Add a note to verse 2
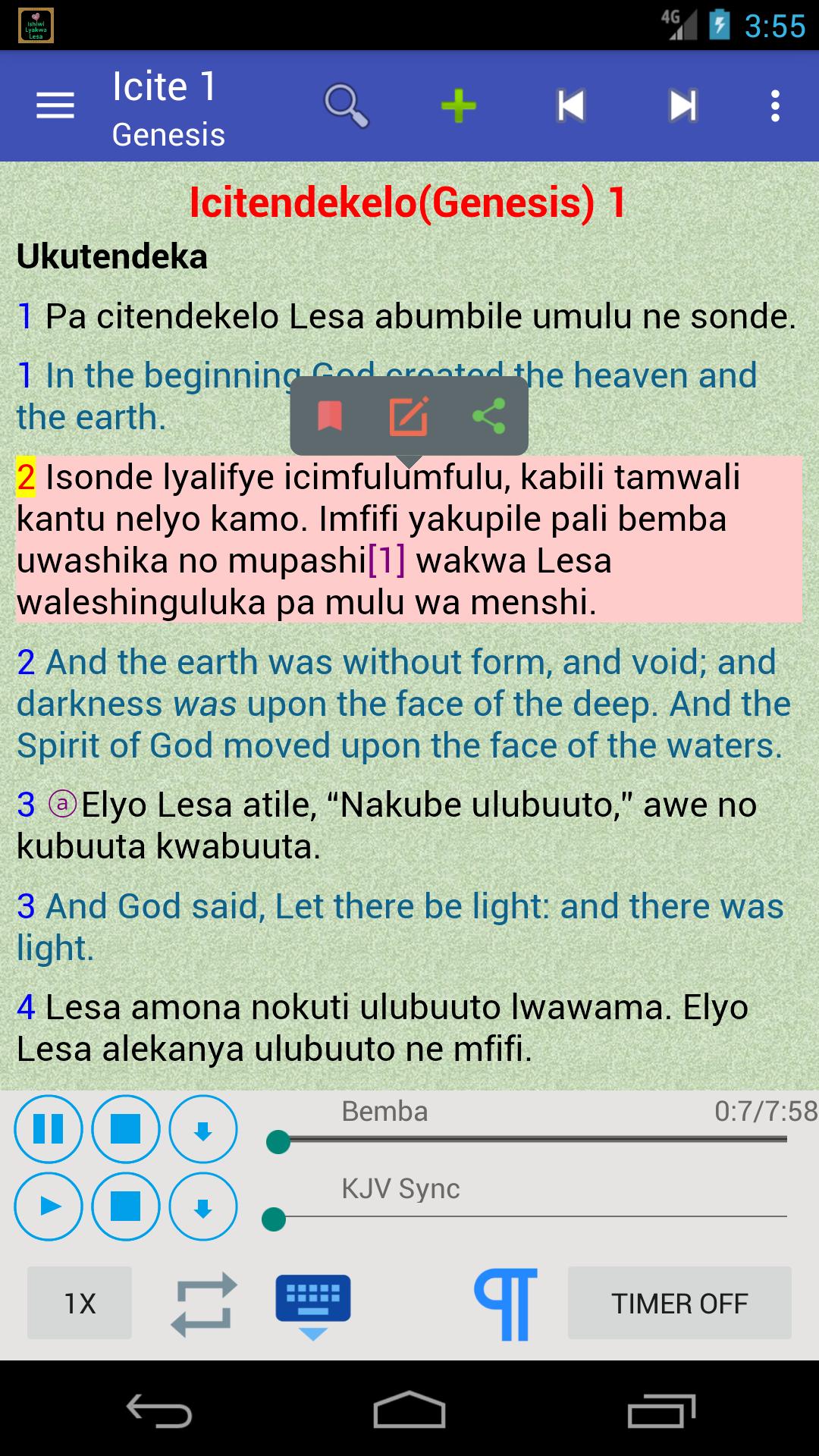 [x=409, y=416]
